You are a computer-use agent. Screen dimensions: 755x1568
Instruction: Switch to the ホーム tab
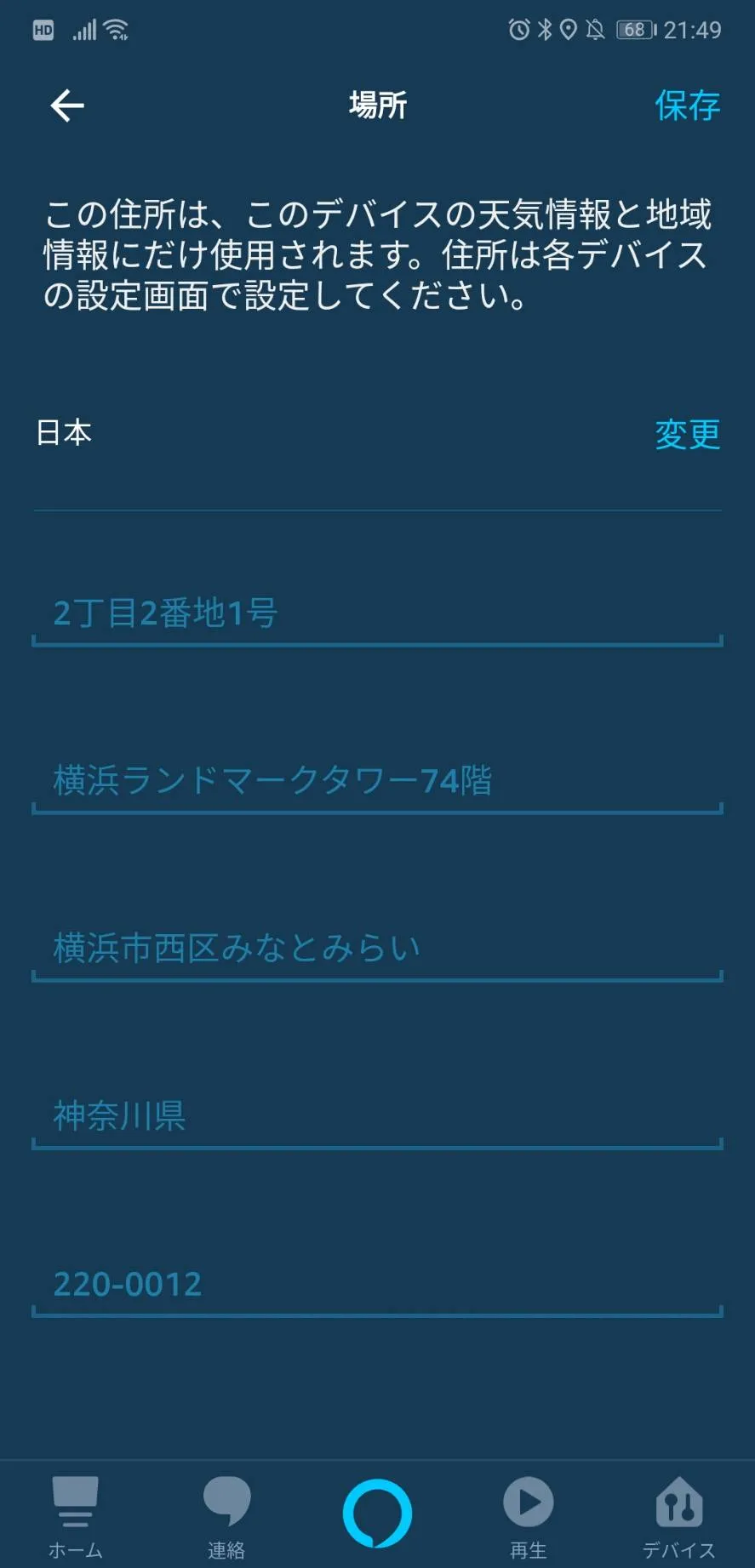[x=76, y=1517]
